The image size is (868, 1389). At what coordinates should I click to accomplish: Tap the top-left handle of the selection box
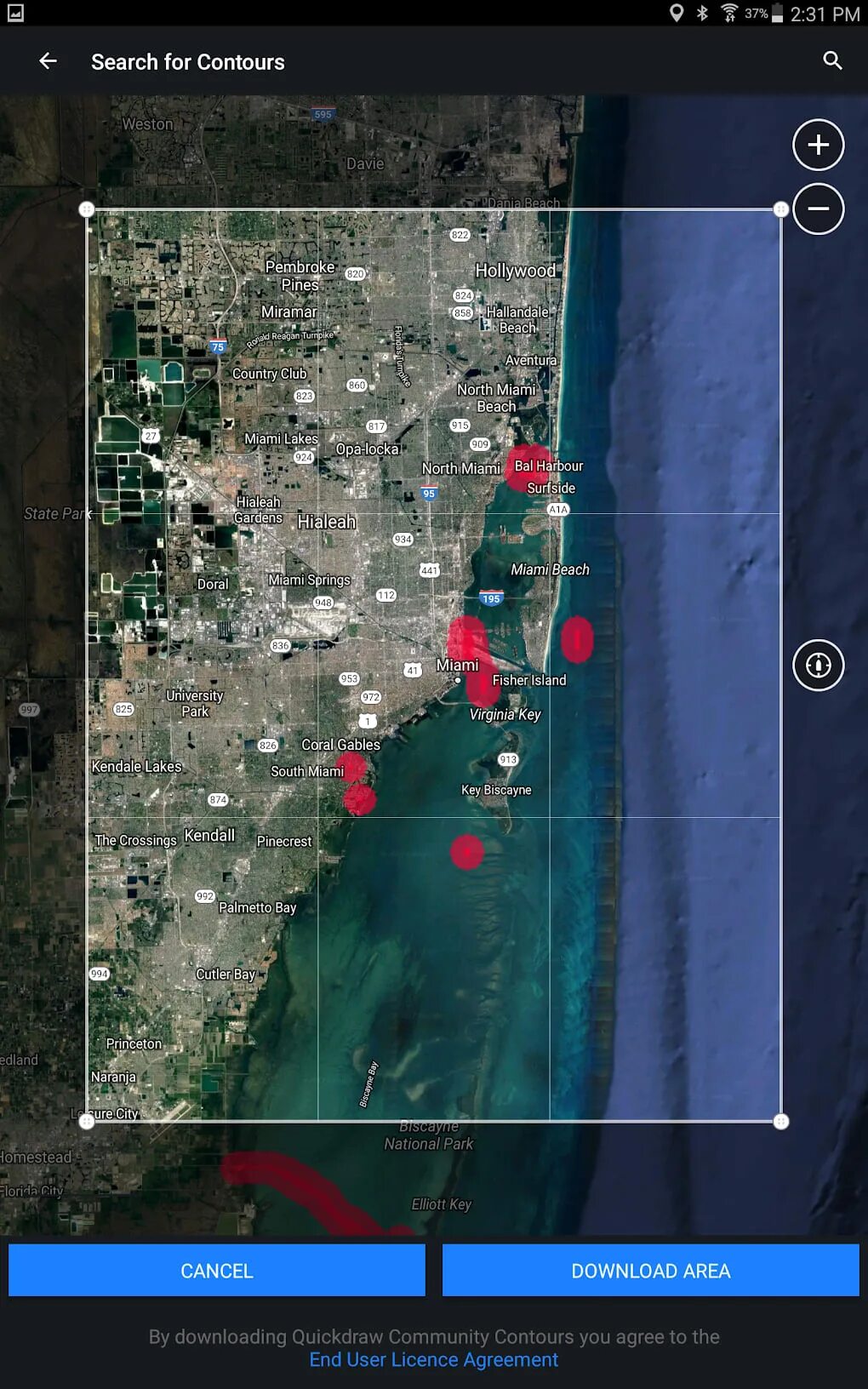pyautogui.click(x=88, y=208)
